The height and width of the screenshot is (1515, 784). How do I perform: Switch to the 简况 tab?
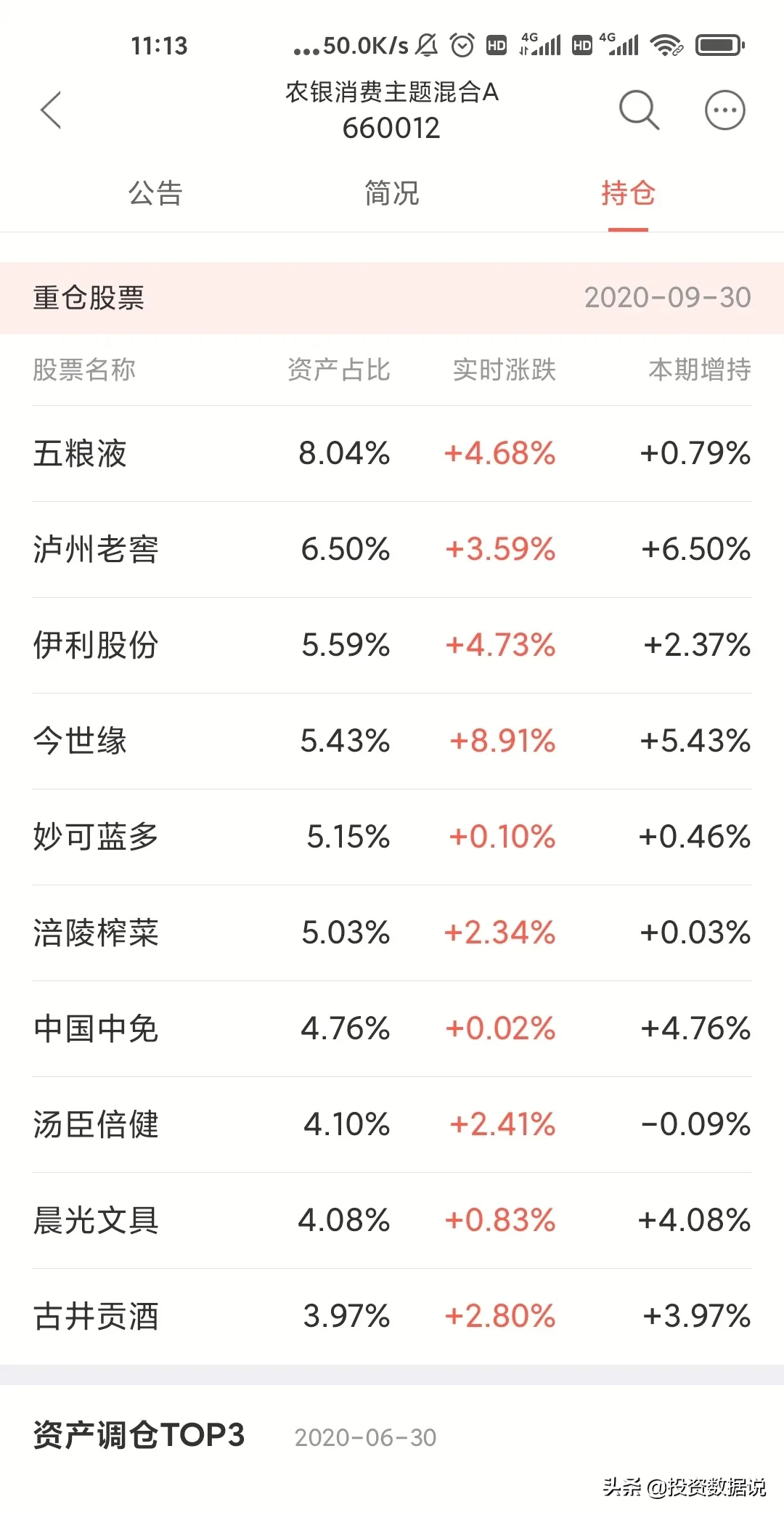(392, 193)
